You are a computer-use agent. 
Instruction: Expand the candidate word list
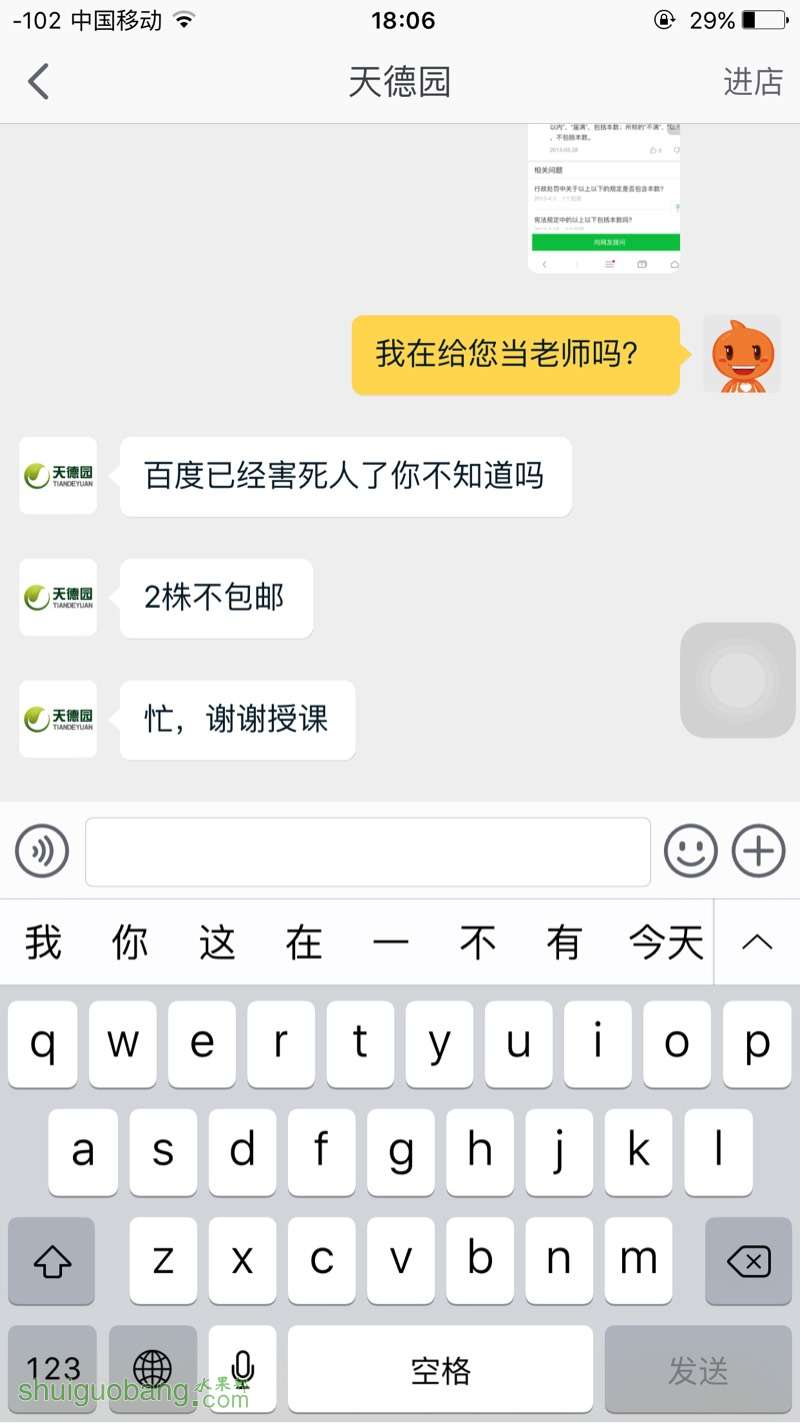click(x=757, y=942)
